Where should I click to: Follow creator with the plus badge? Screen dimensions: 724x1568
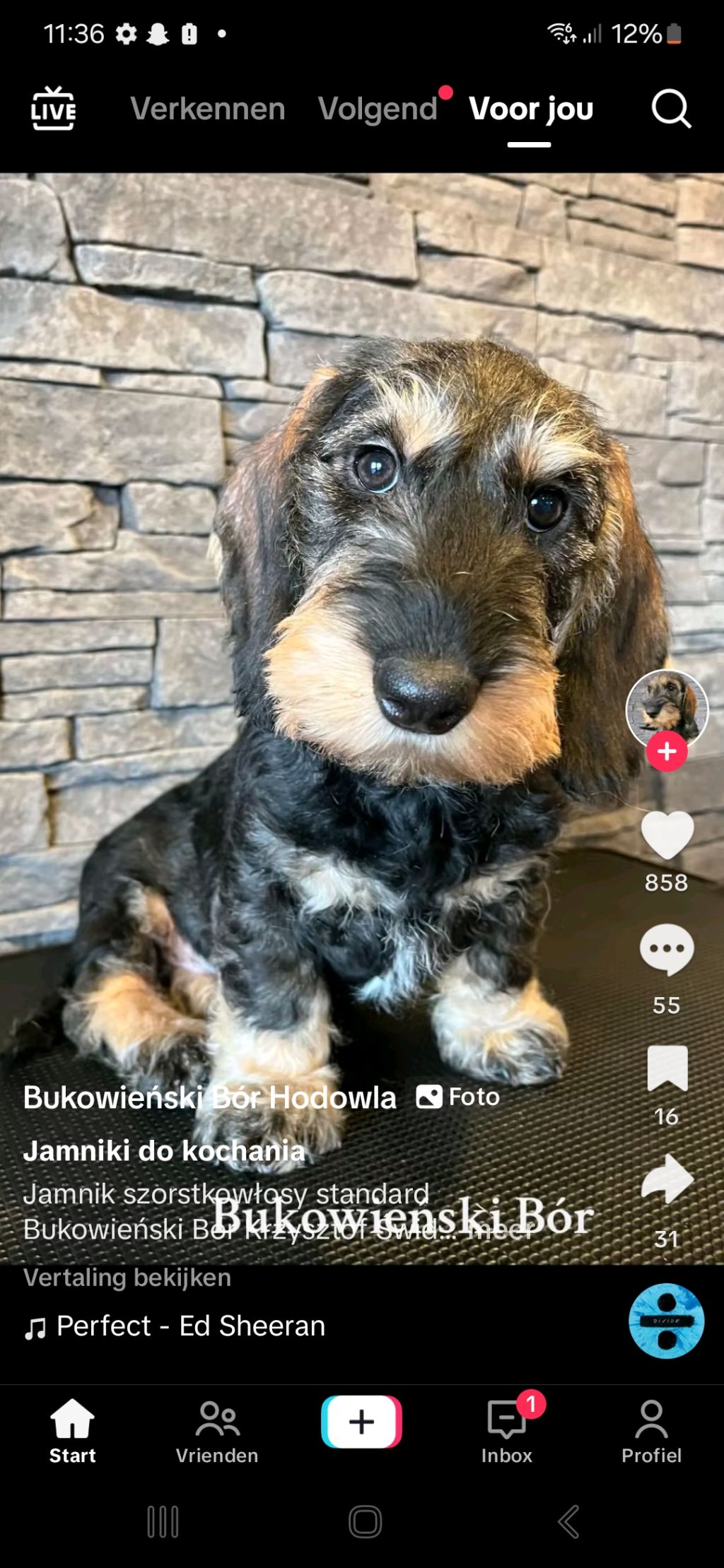tap(666, 752)
